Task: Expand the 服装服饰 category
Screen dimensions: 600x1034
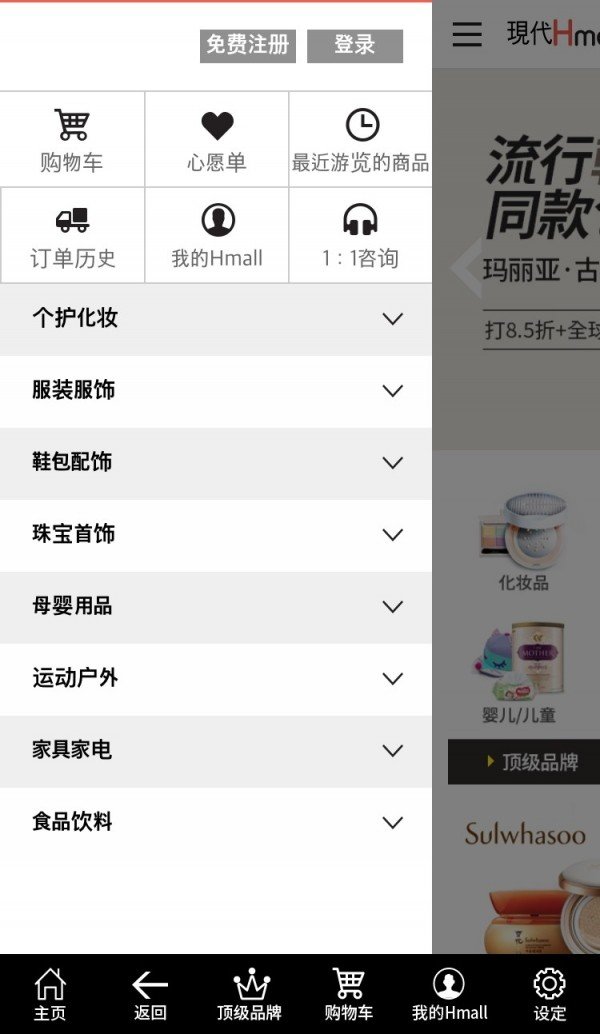Action: pos(216,391)
